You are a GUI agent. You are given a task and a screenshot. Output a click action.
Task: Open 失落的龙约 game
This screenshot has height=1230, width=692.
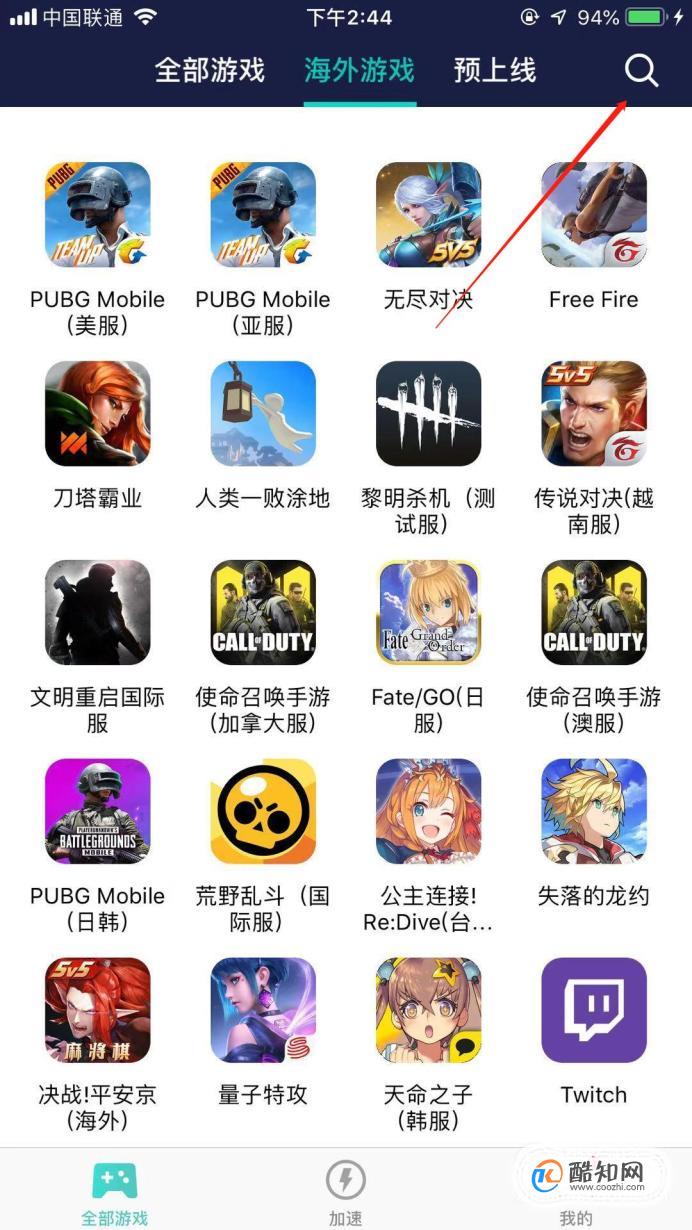click(x=593, y=811)
